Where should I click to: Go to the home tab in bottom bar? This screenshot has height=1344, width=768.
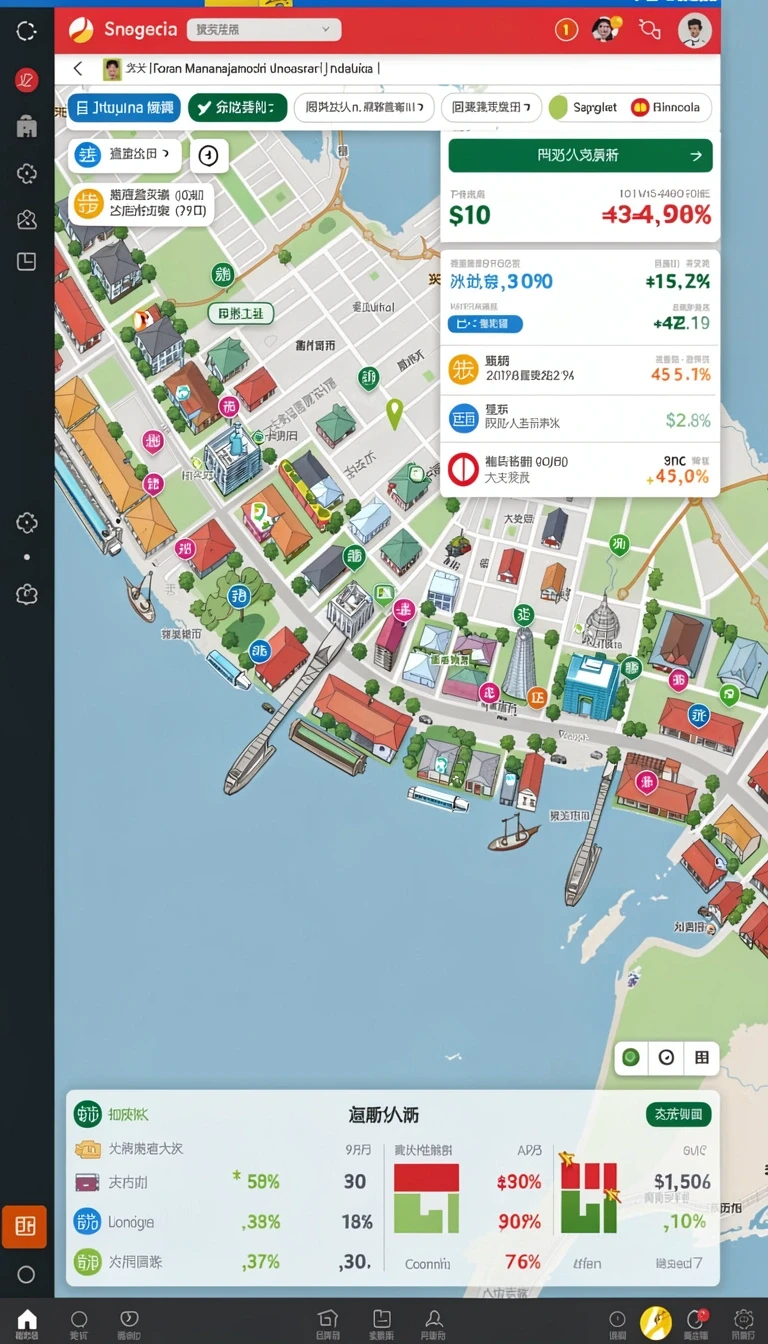27,1321
